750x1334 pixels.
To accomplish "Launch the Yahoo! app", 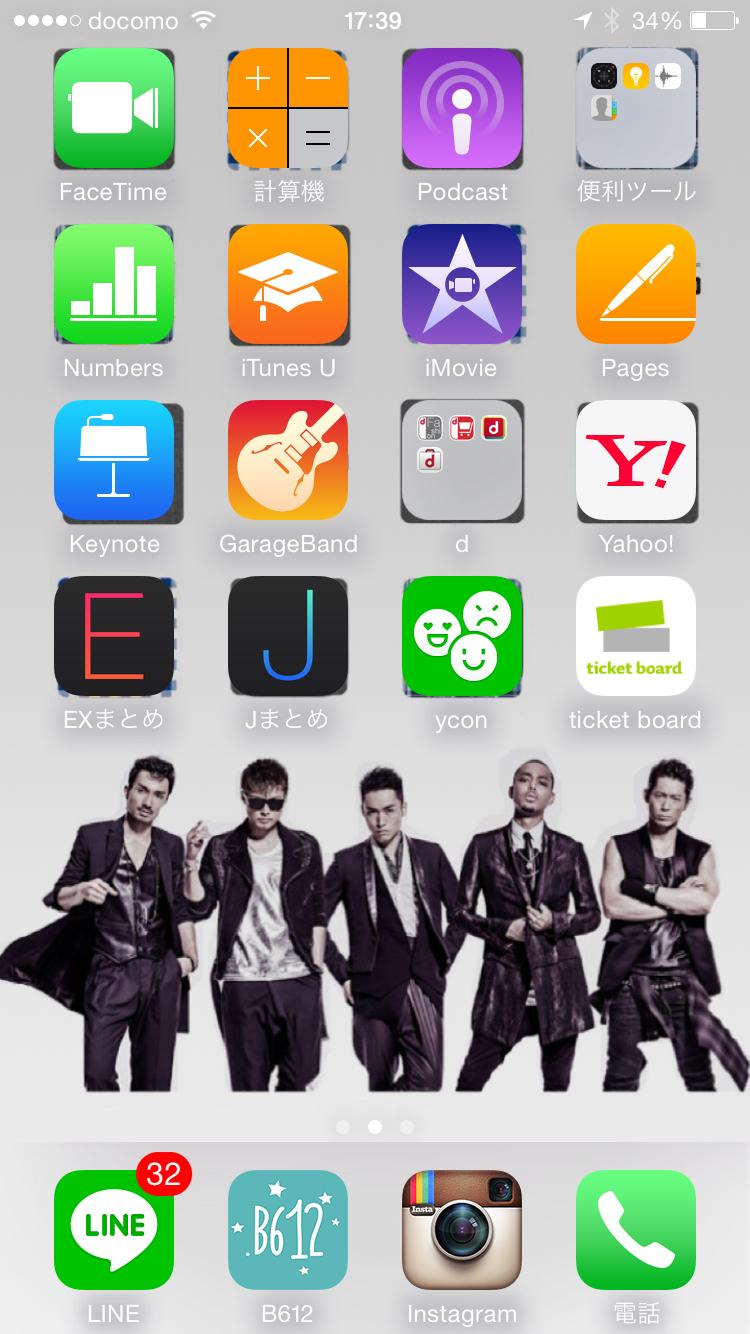I will click(636, 460).
